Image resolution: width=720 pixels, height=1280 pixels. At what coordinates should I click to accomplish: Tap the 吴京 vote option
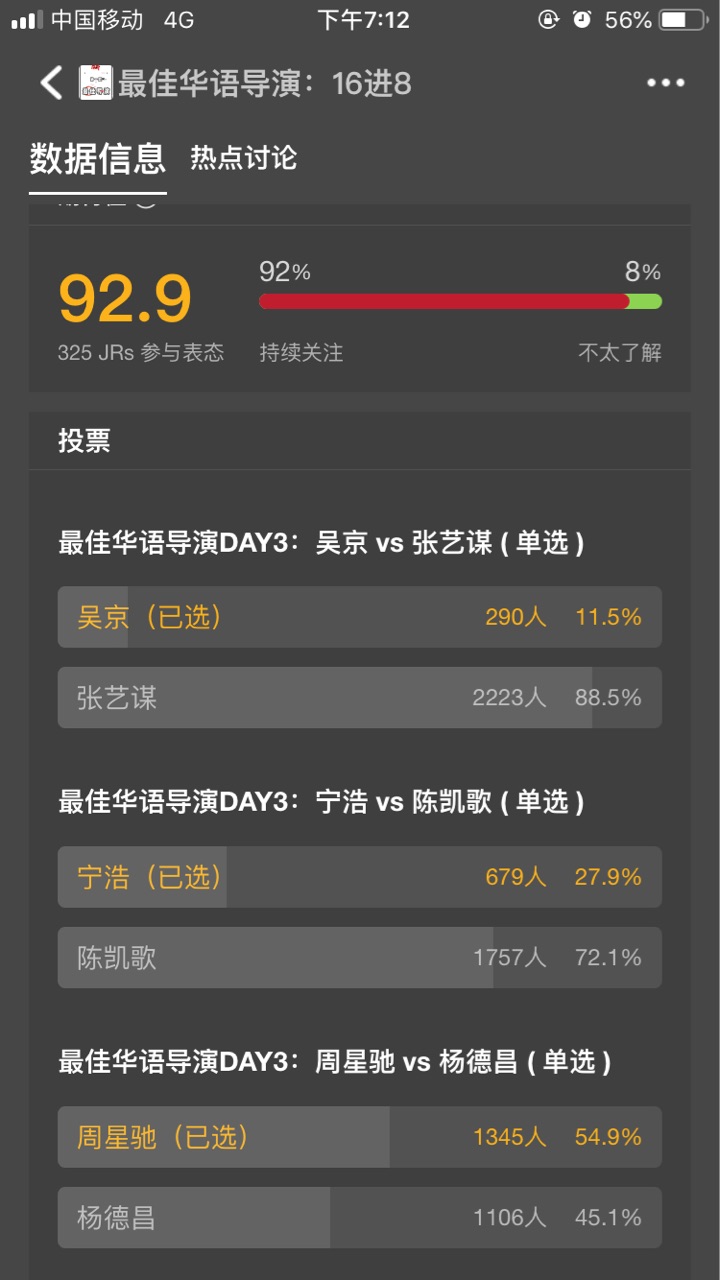pyautogui.click(x=359, y=617)
